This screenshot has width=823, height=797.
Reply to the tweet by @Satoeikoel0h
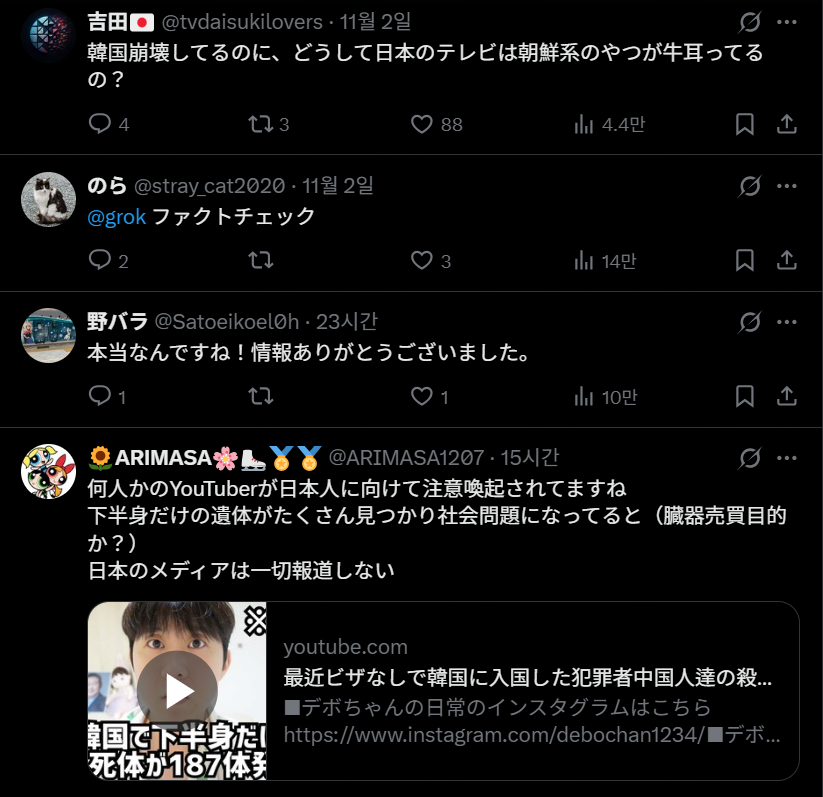click(100, 397)
